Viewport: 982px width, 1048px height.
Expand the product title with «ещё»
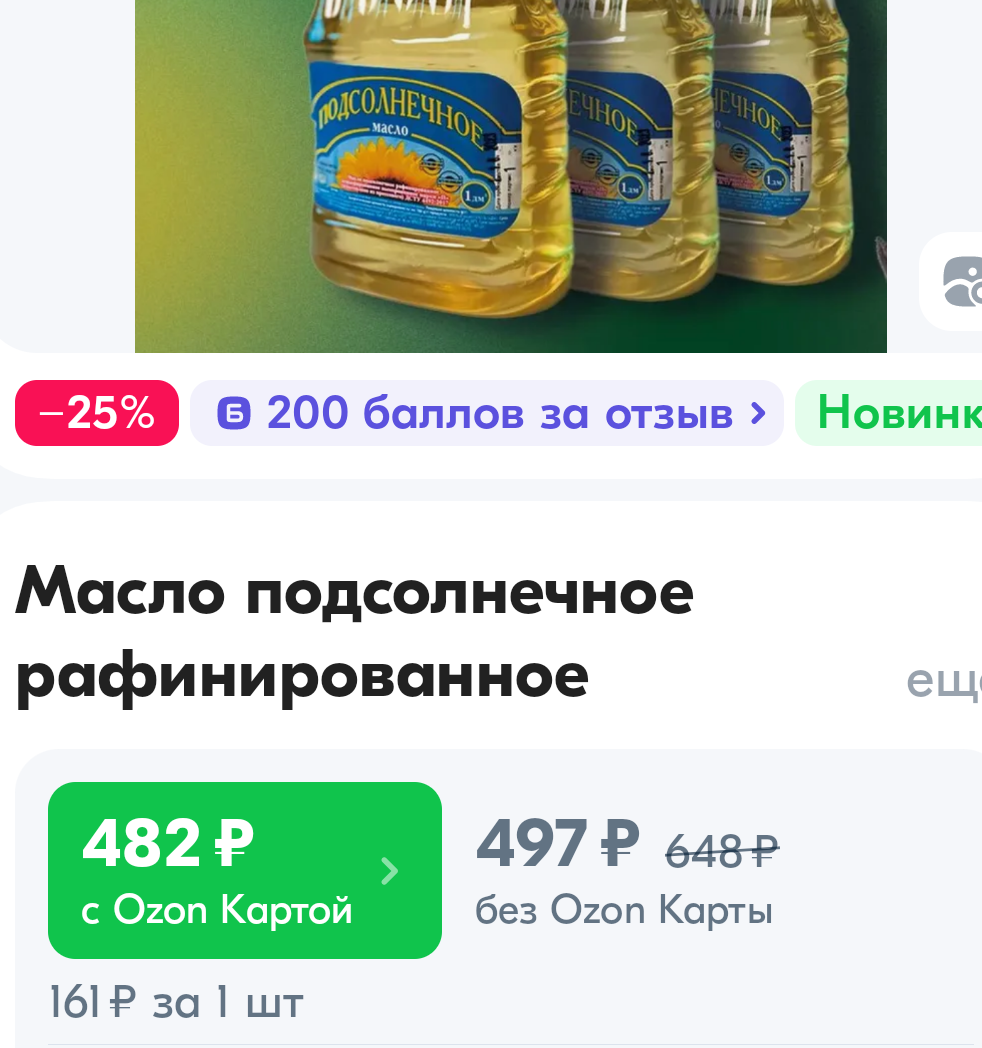click(944, 681)
